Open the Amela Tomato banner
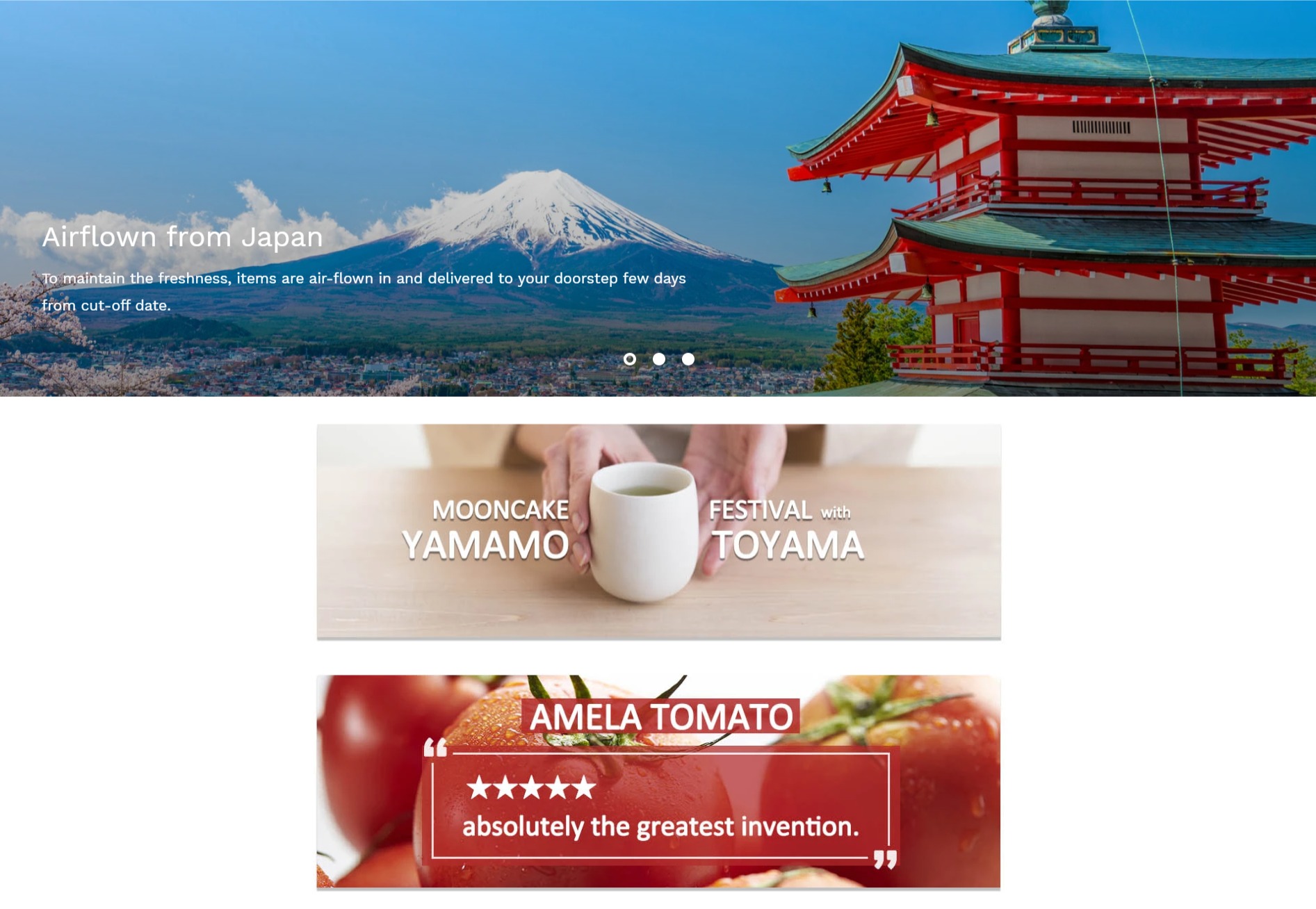 point(658,781)
